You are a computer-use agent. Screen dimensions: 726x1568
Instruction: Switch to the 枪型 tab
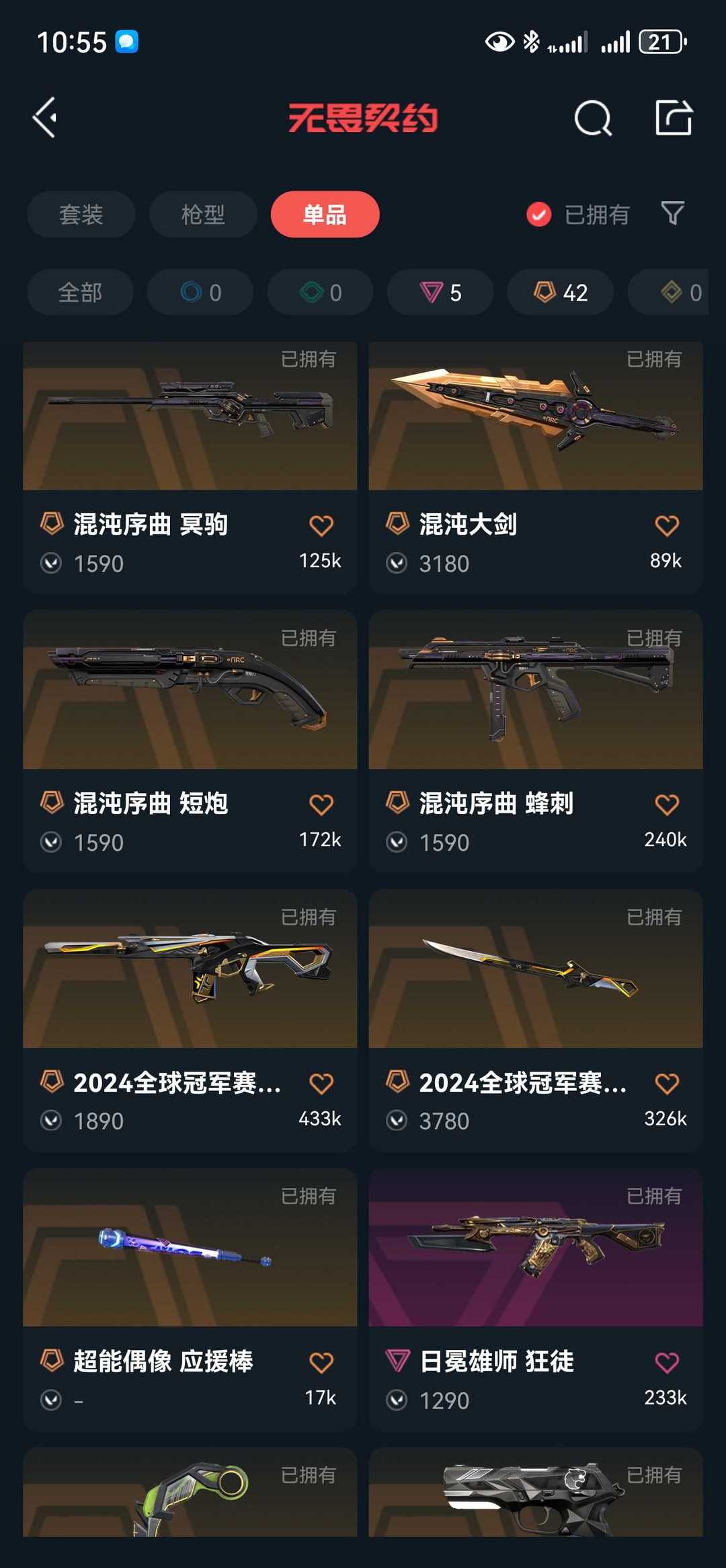point(203,215)
